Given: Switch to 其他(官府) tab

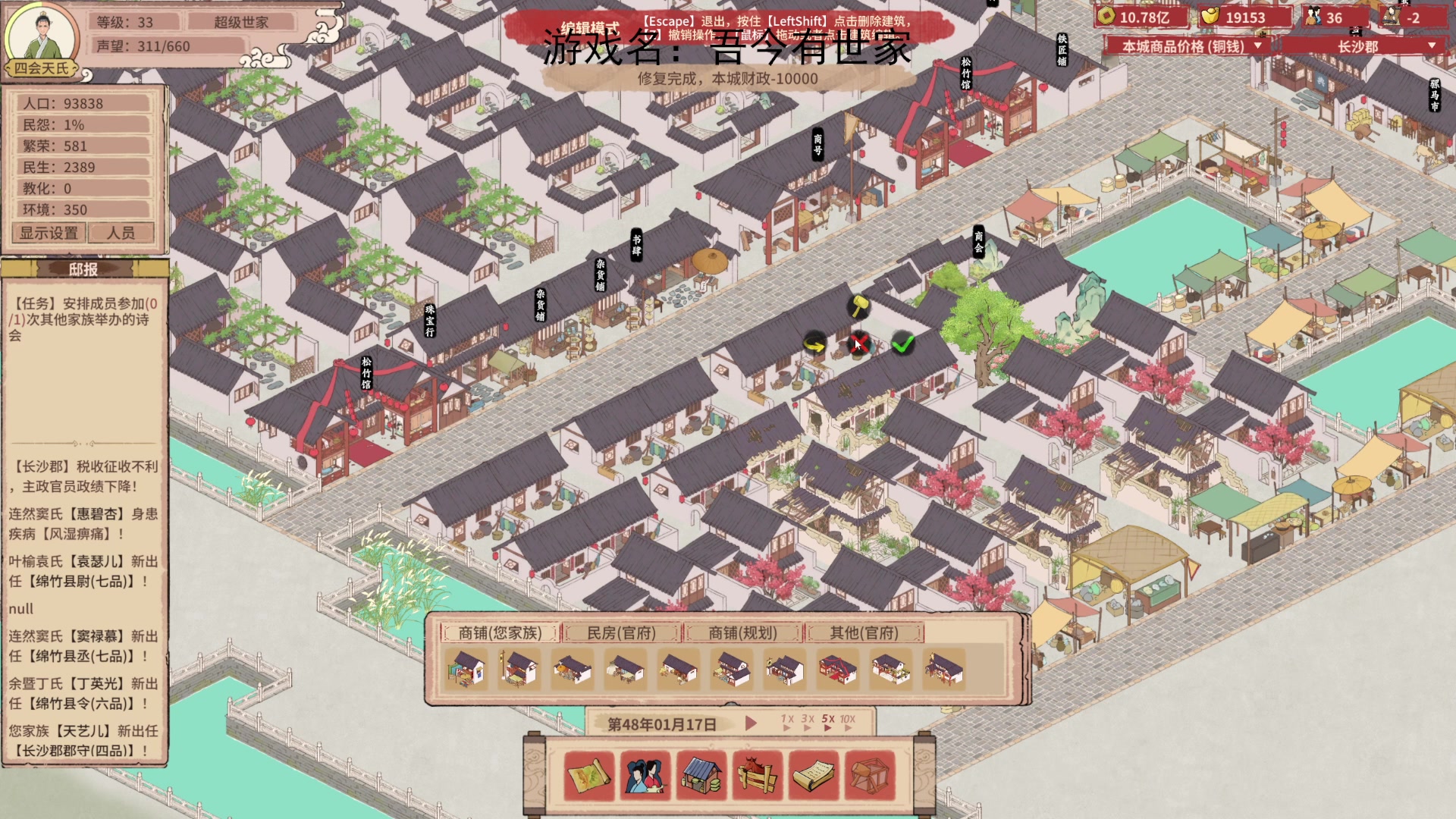Looking at the screenshot, I should tap(864, 633).
